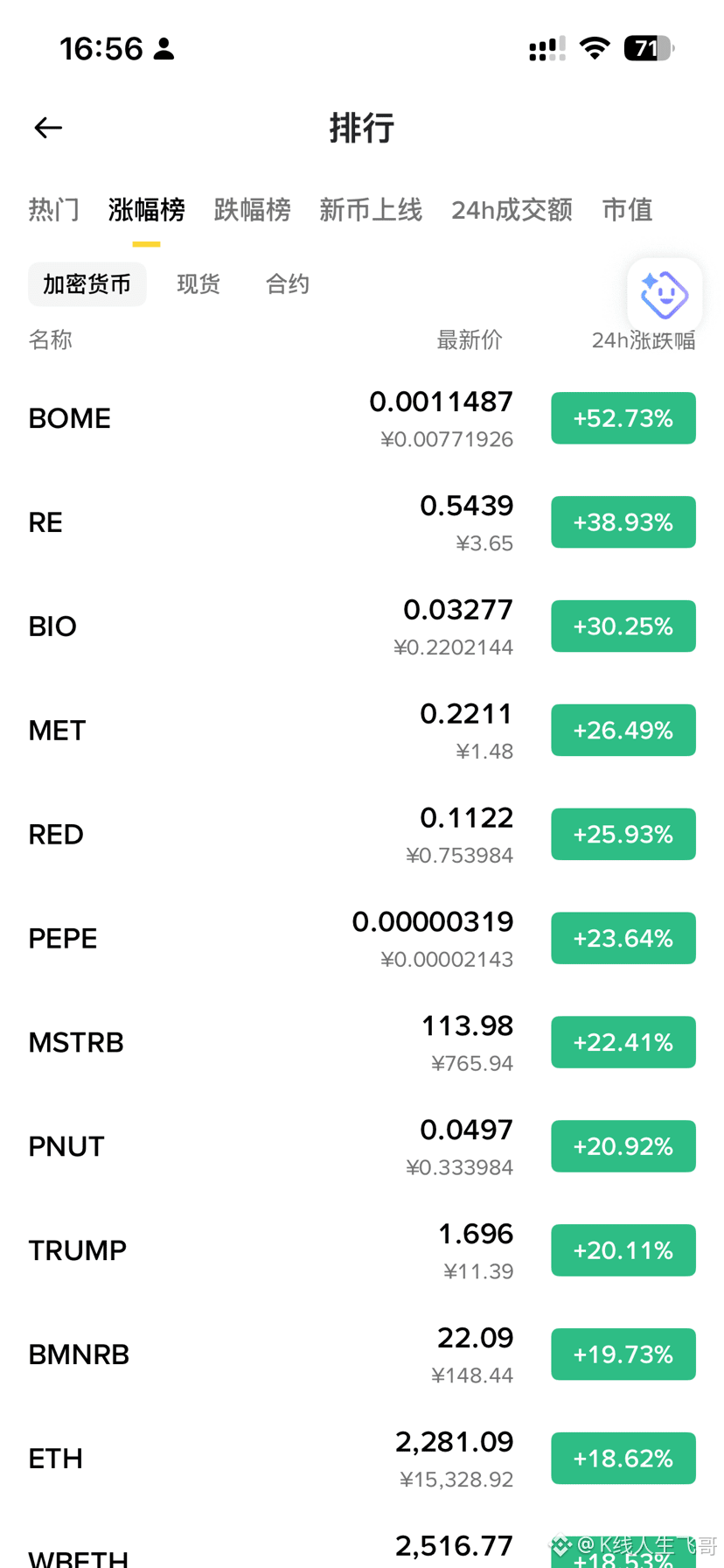This screenshot has height=1568, width=724.
Task: Open the TRUMP coin row
Action: tap(362, 1251)
